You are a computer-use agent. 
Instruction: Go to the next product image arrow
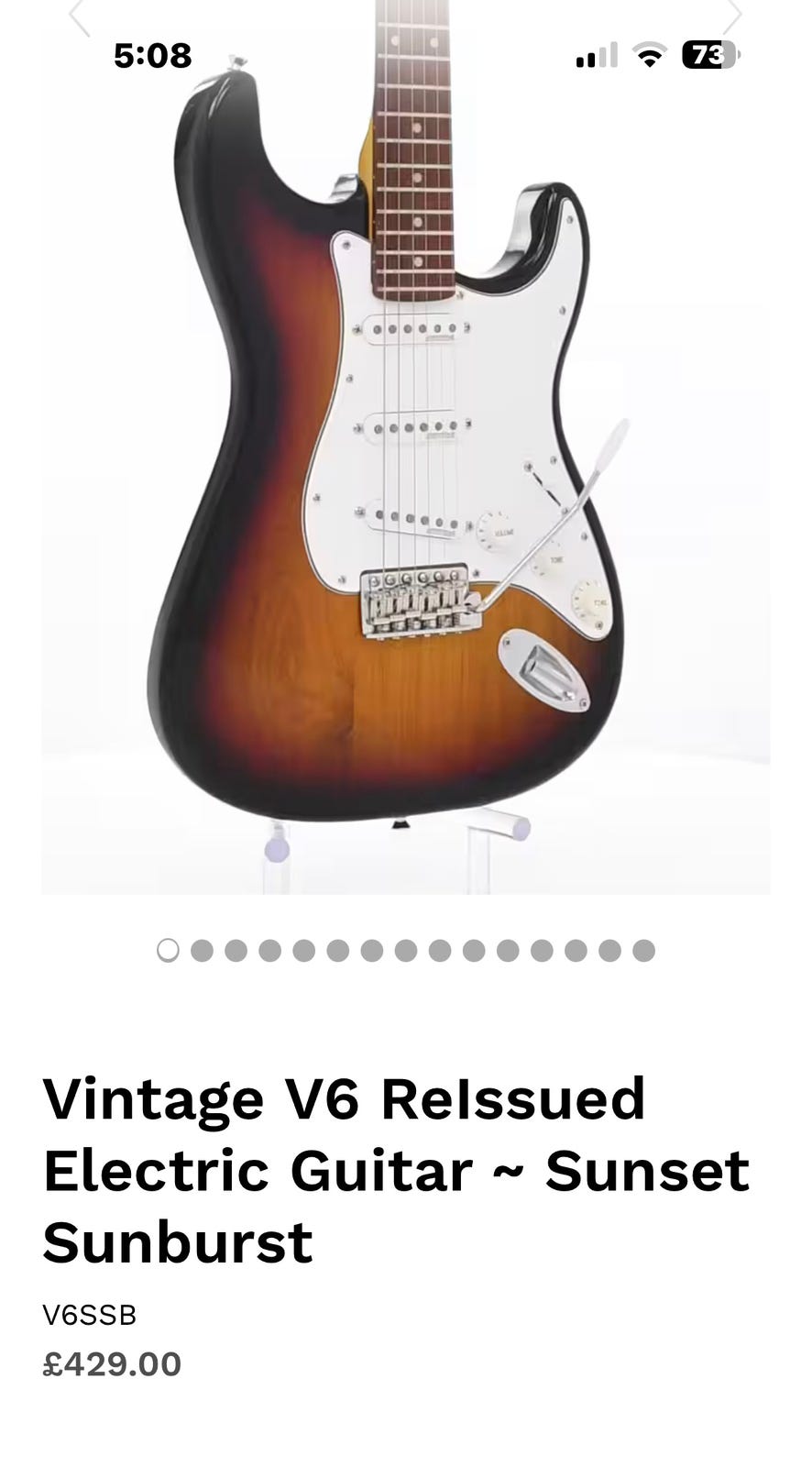click(x=731, y=17)
